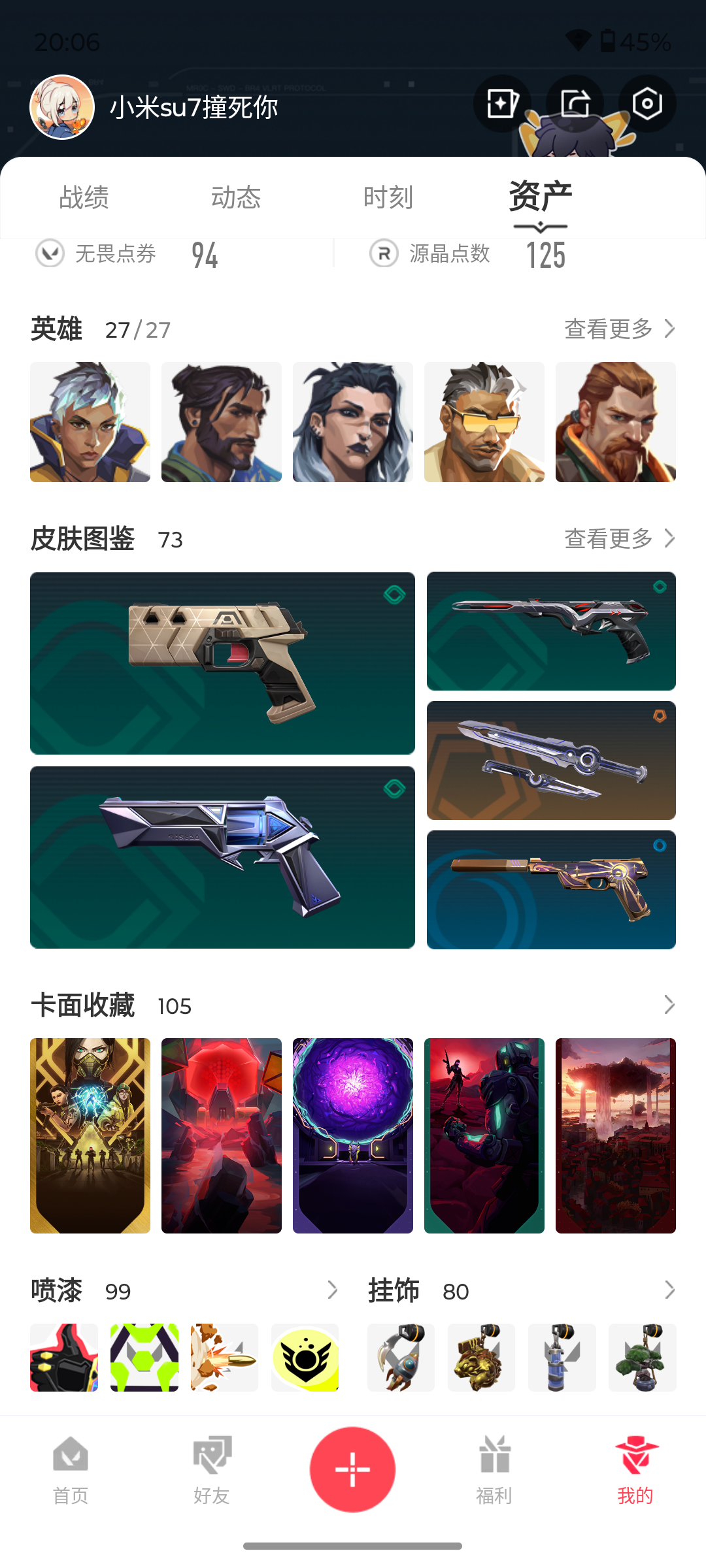Switch to the 动态 tab

point(236,197)
